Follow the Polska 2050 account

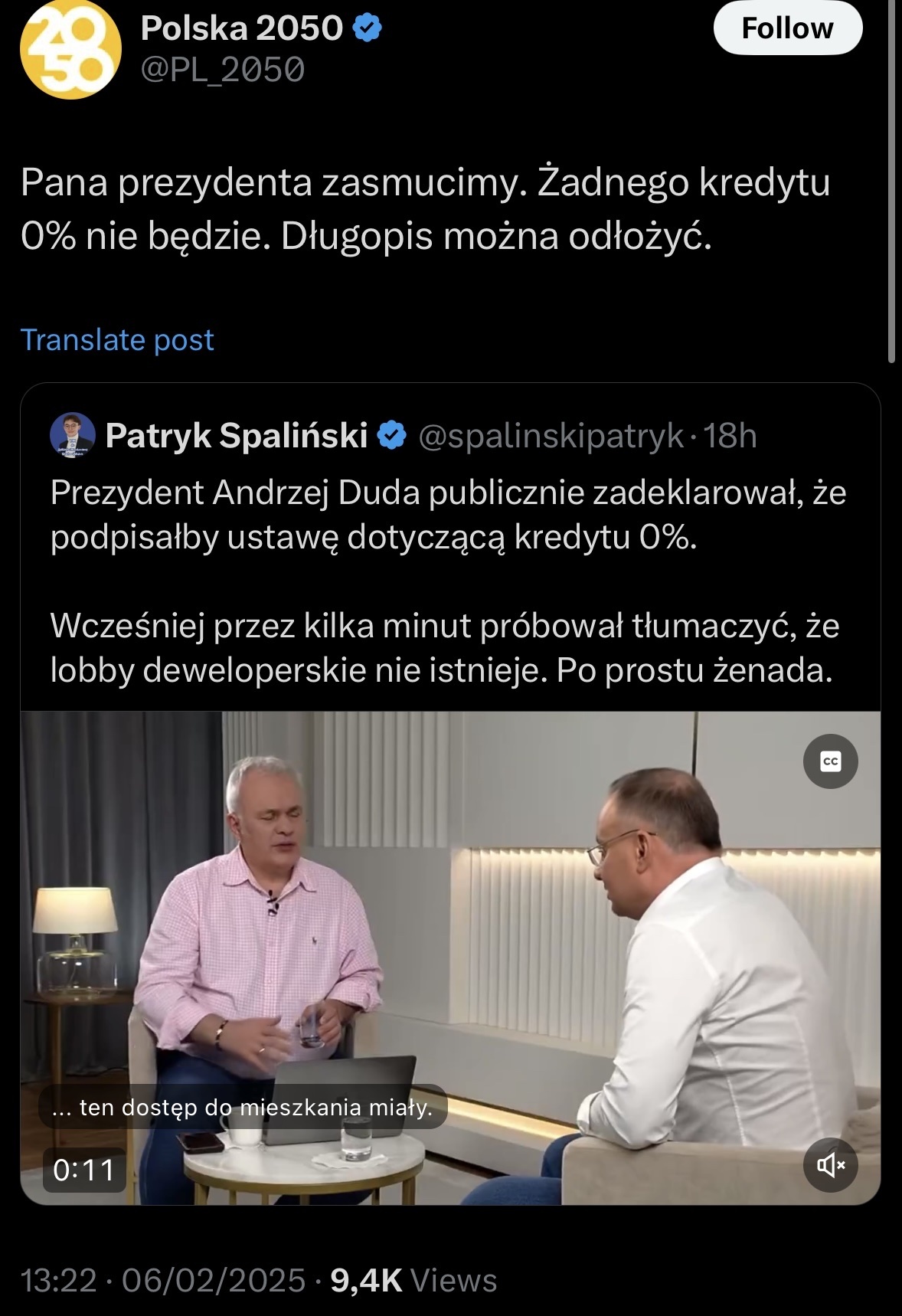pos(787,29)
